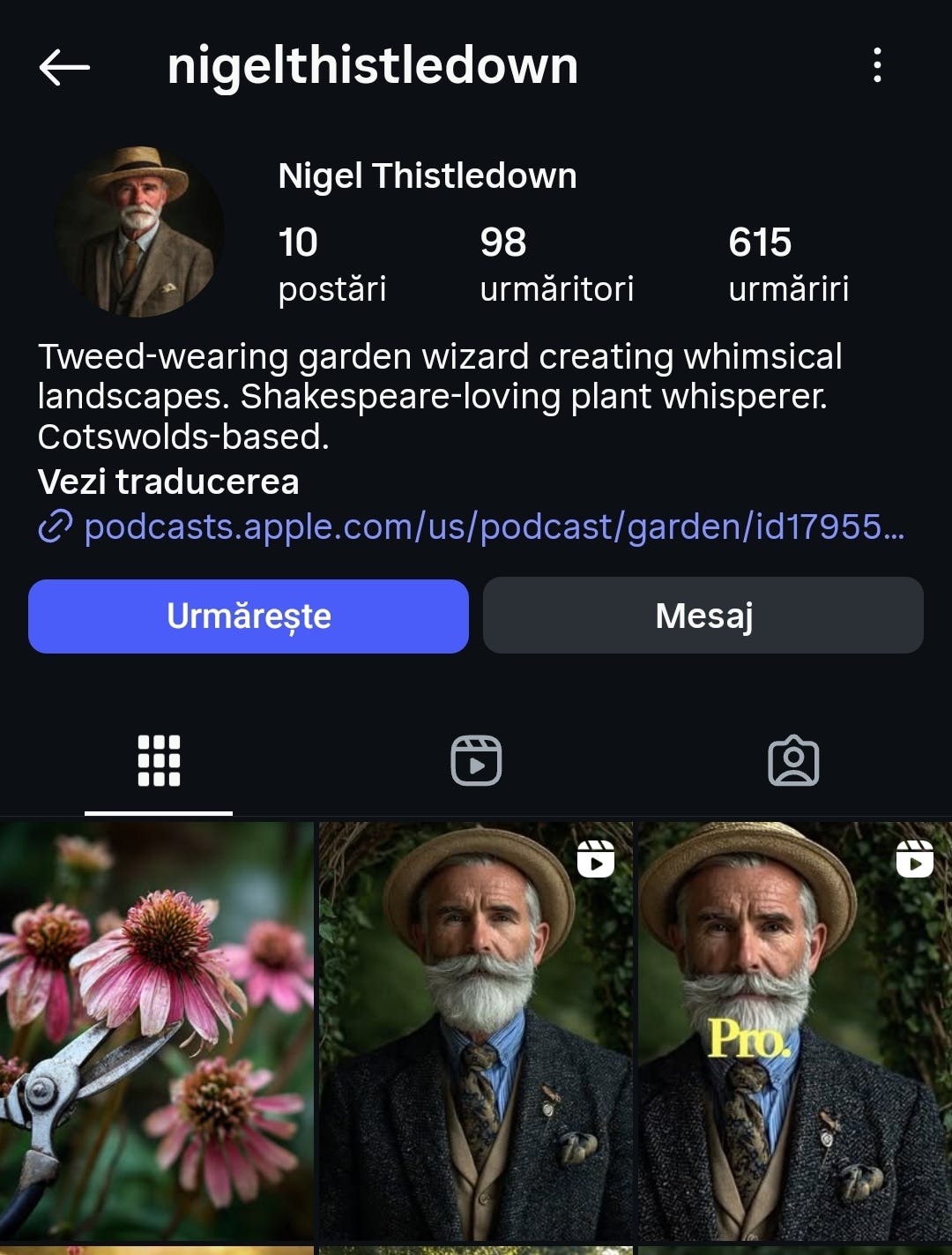
Task: Tap Vezi traducerea to translate bio
Action: point(168,482)
